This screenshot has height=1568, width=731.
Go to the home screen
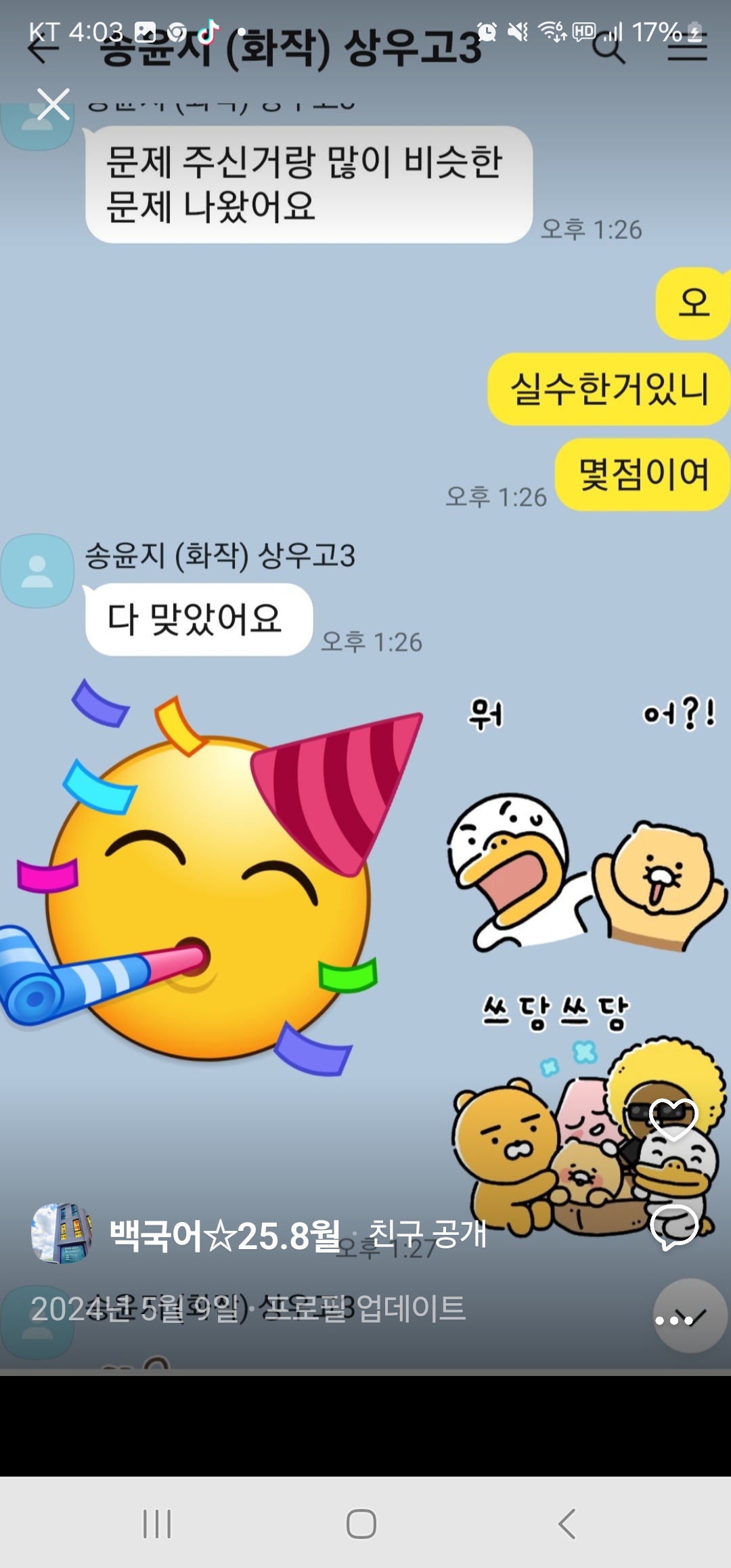361,1524
